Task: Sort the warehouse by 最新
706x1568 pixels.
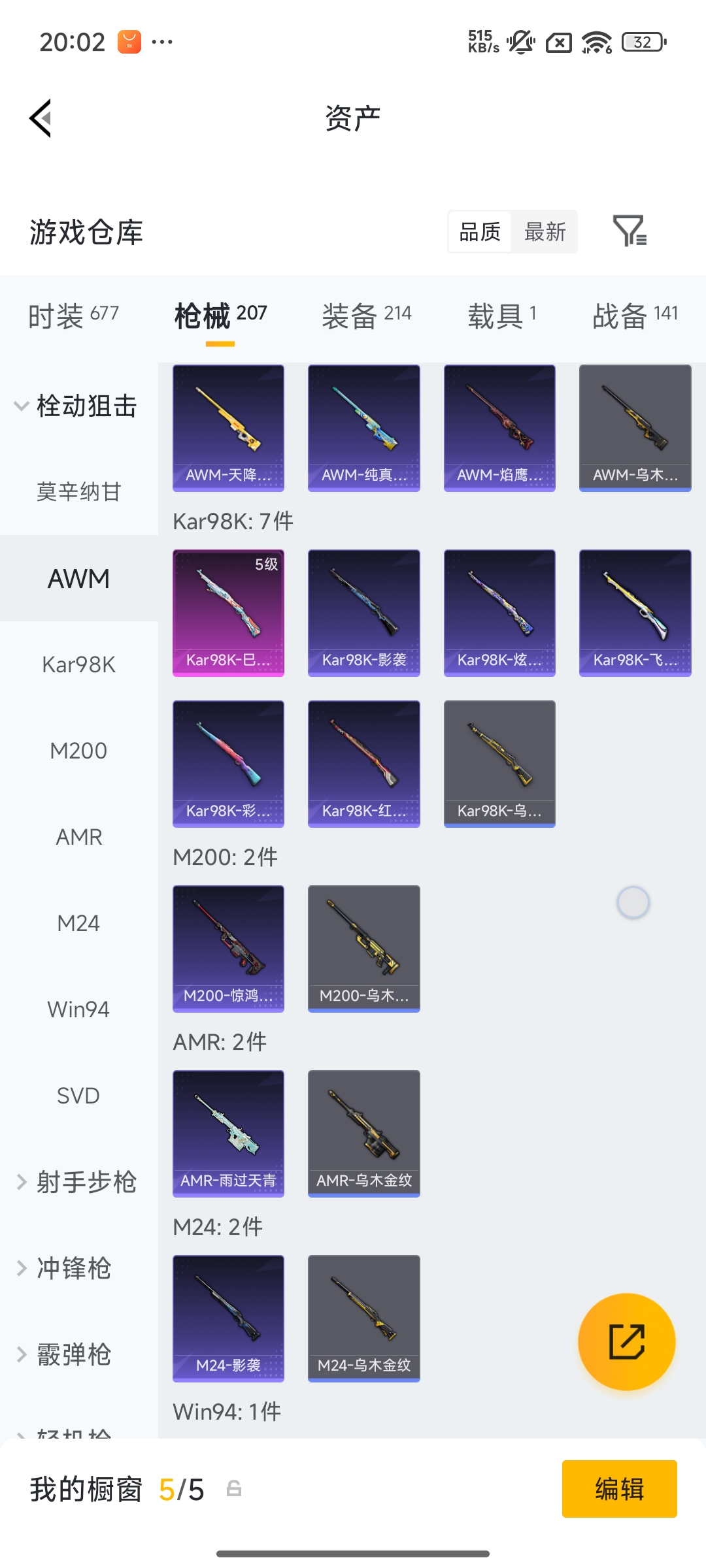Action: (545, 232)
